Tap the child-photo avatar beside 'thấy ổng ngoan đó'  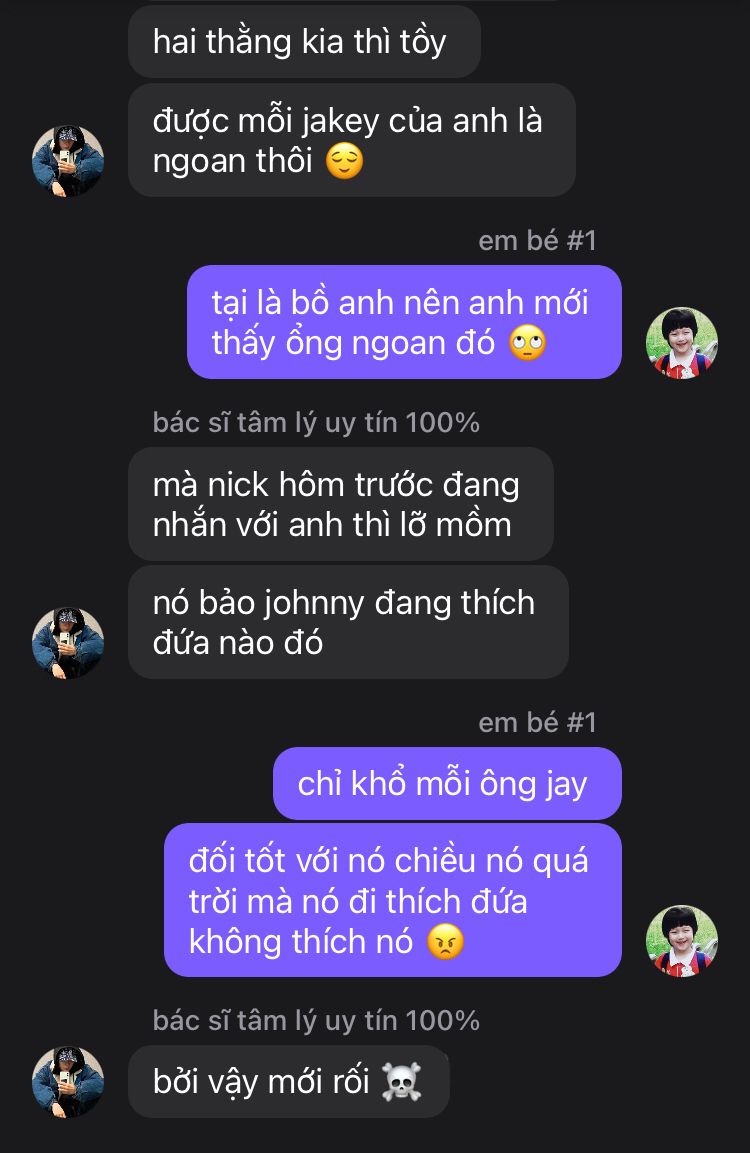682,343
